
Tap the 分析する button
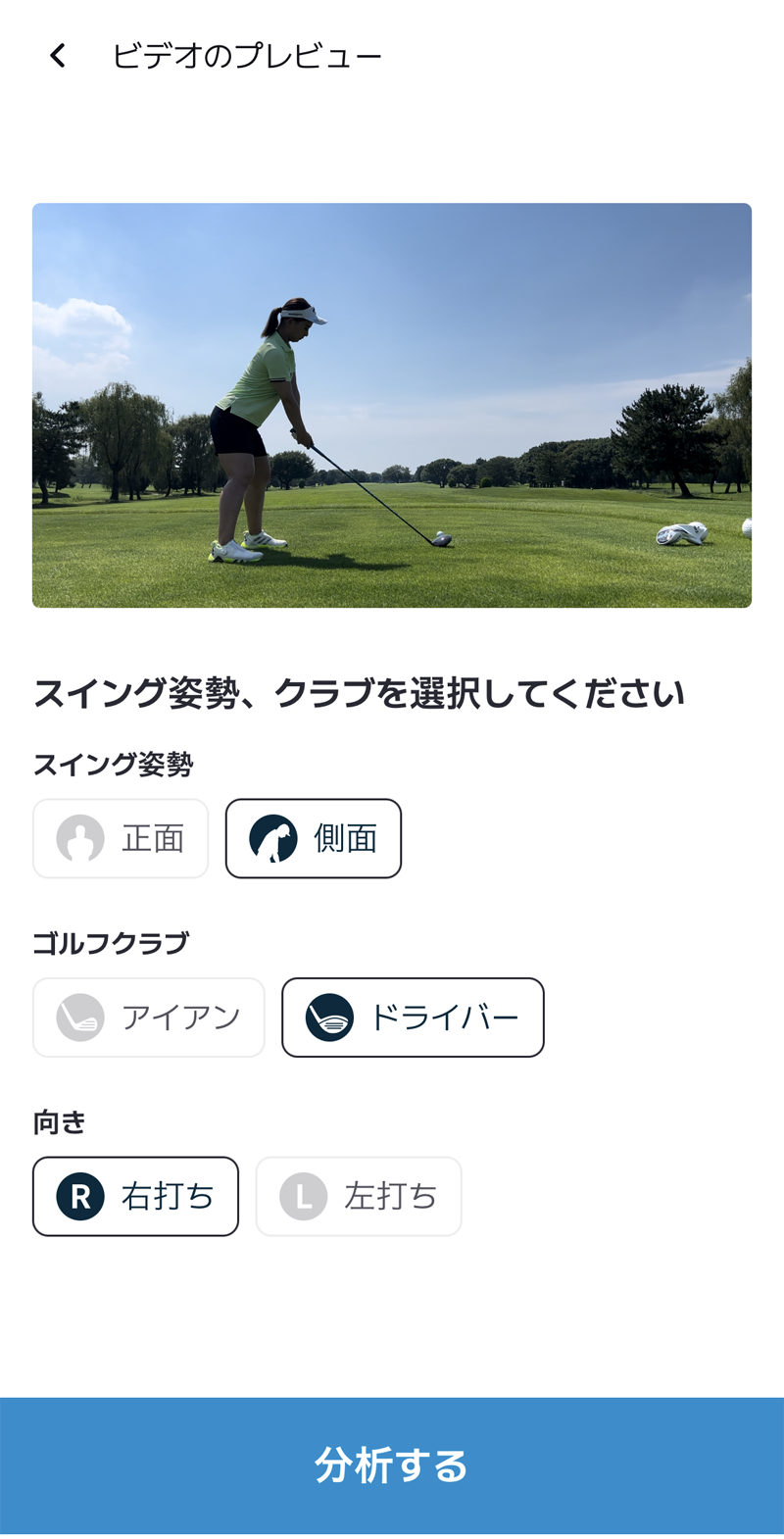[392, 1465]
